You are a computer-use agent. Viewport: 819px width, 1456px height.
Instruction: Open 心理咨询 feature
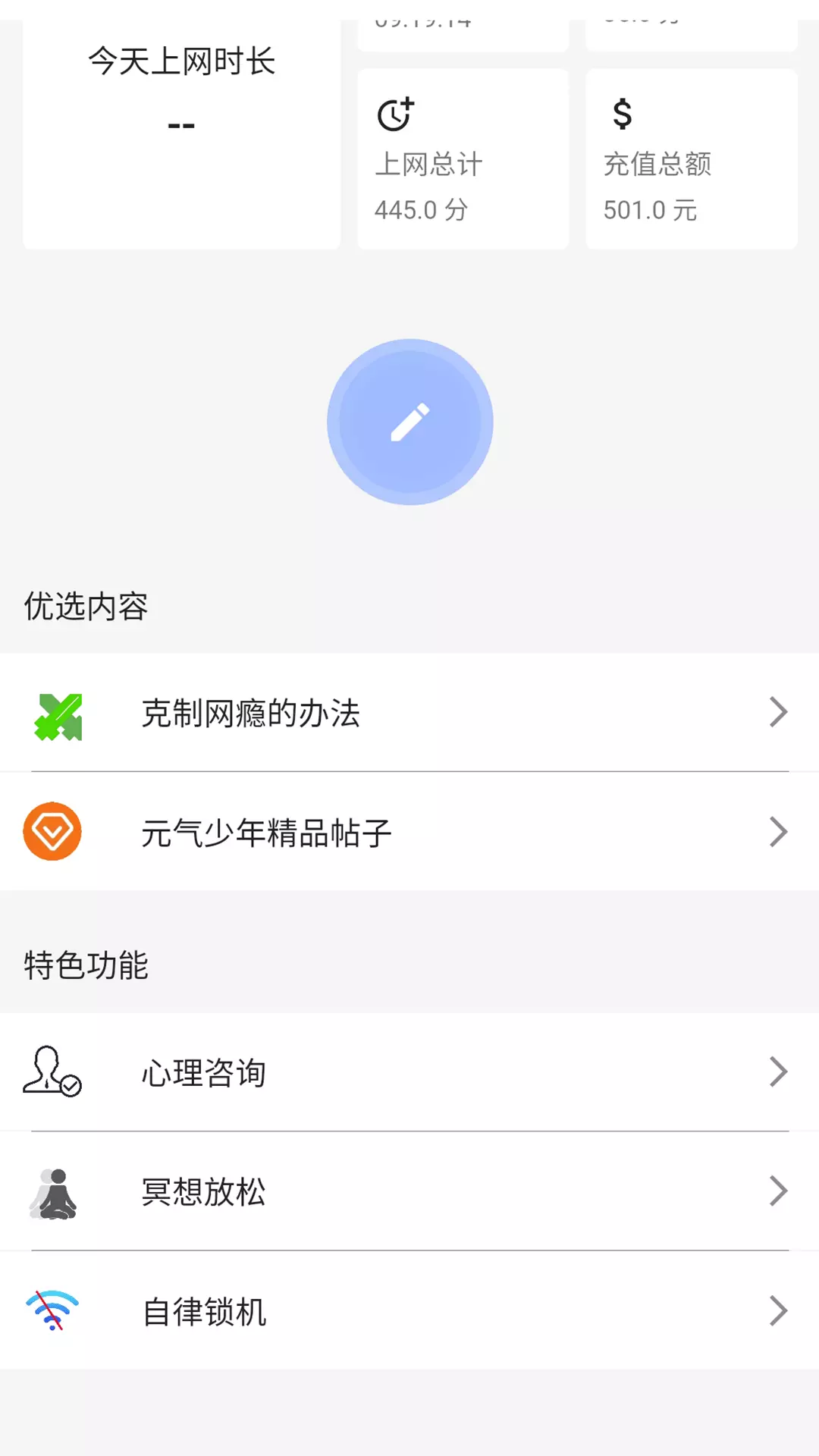pos(409,1072)
